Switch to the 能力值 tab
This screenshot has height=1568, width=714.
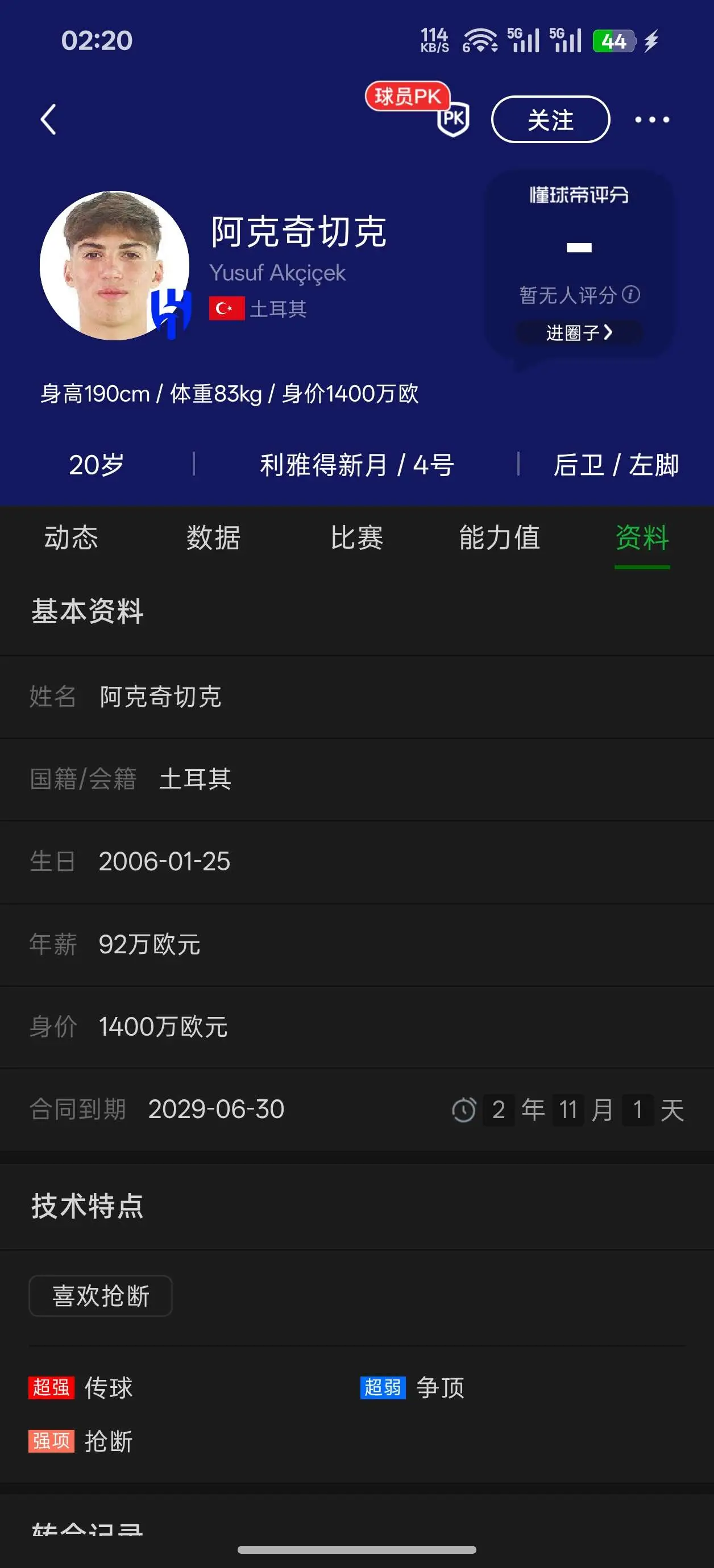point(500,537)
